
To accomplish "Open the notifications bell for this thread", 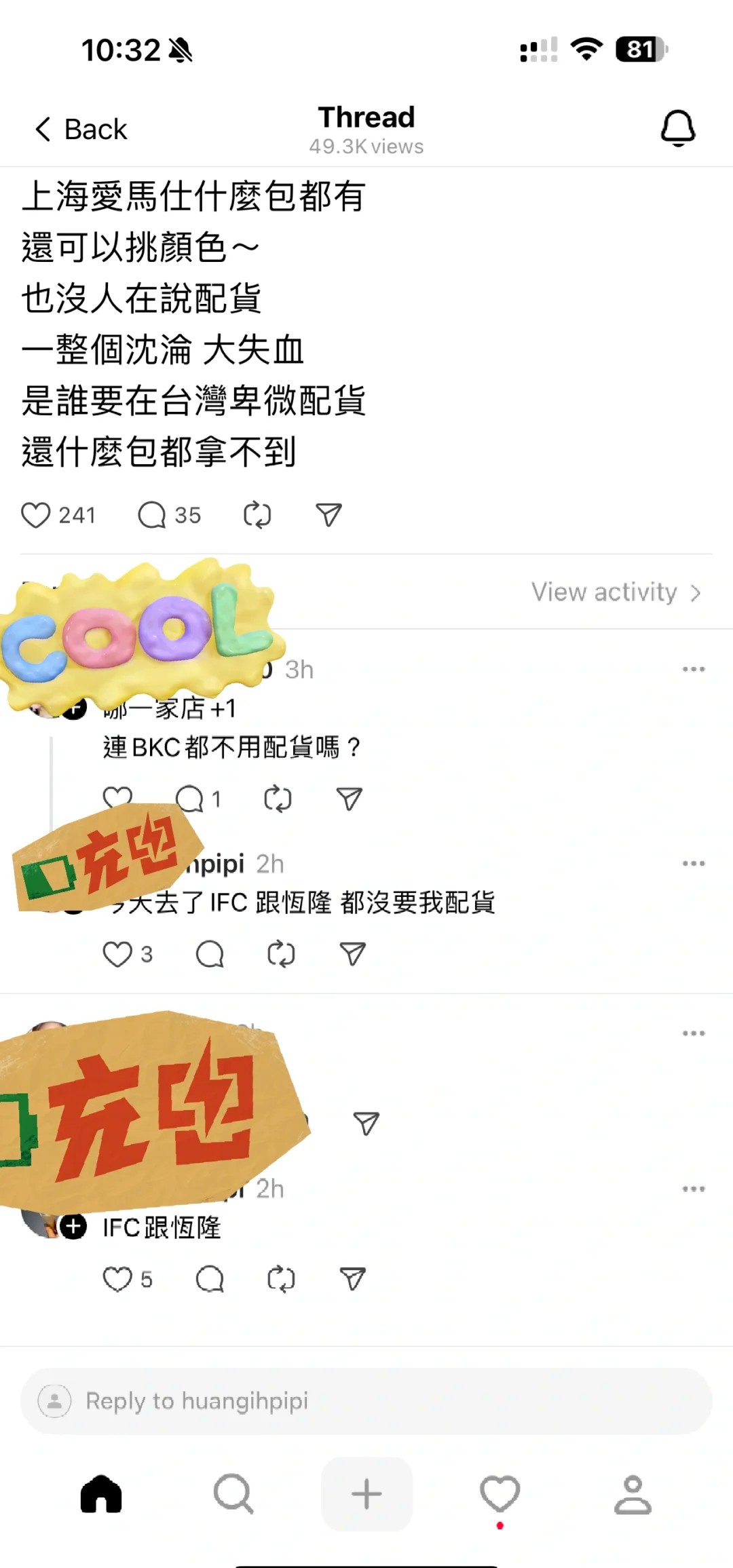I will [x=678, y=128].
